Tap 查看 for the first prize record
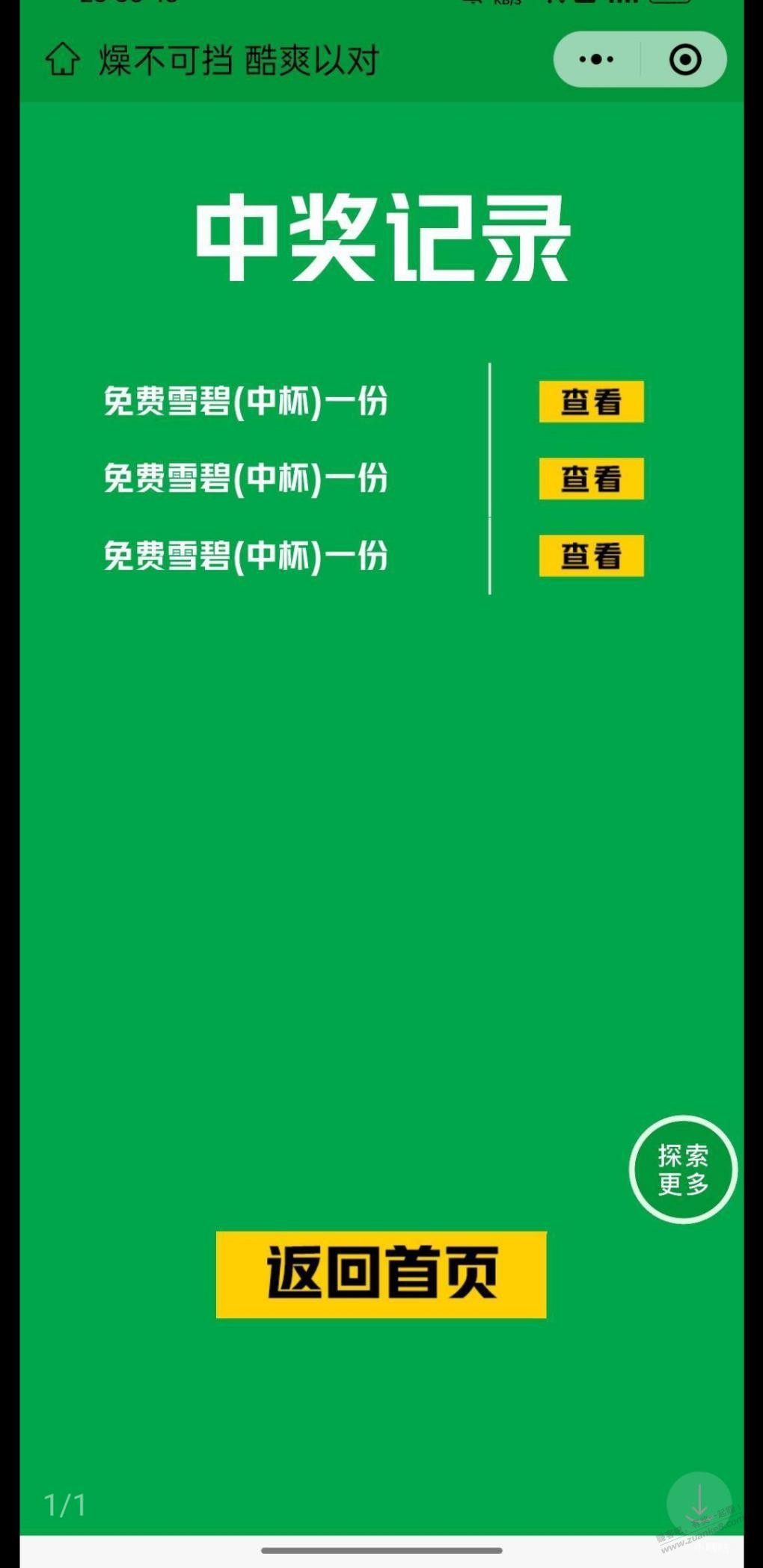This screenshot has width=763, height=1568. pyautogui.click(x=591, y=402)
